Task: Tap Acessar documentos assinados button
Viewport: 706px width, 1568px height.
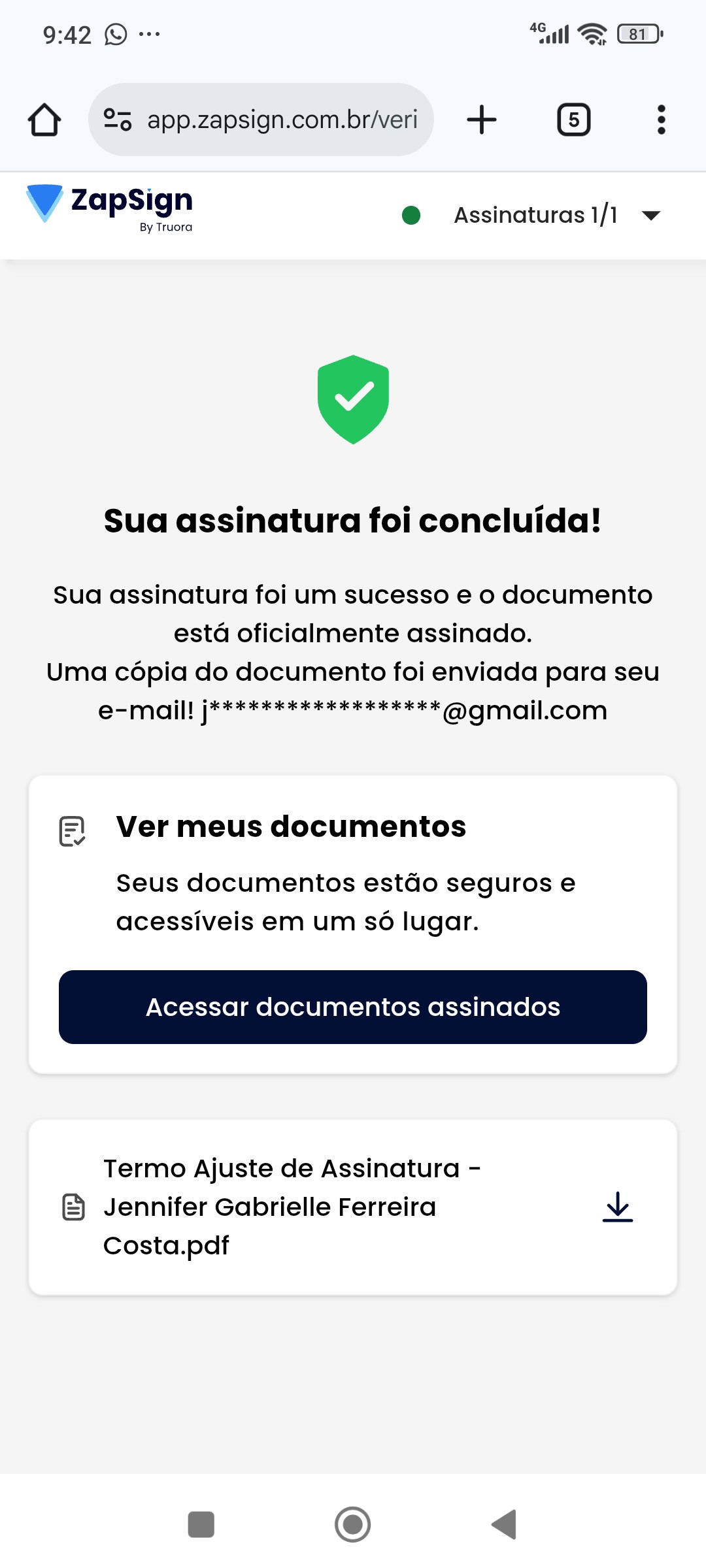Action: [353, 1007]
